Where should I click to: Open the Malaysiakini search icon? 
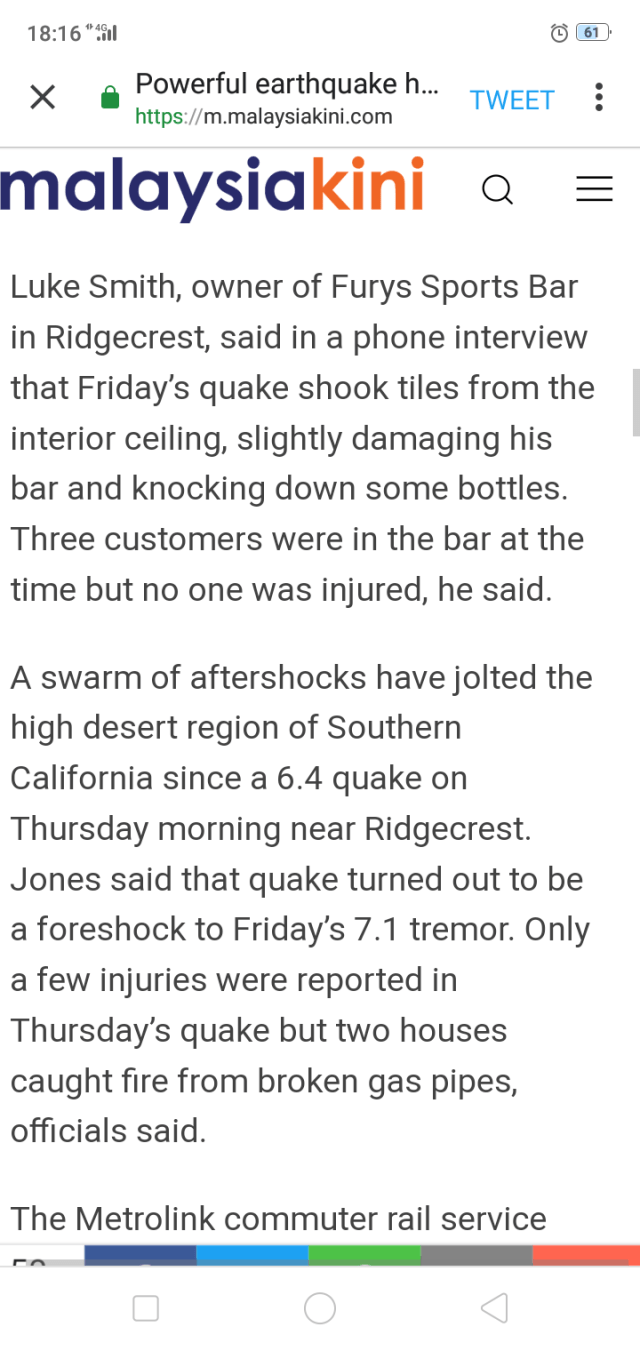(497, 189)
